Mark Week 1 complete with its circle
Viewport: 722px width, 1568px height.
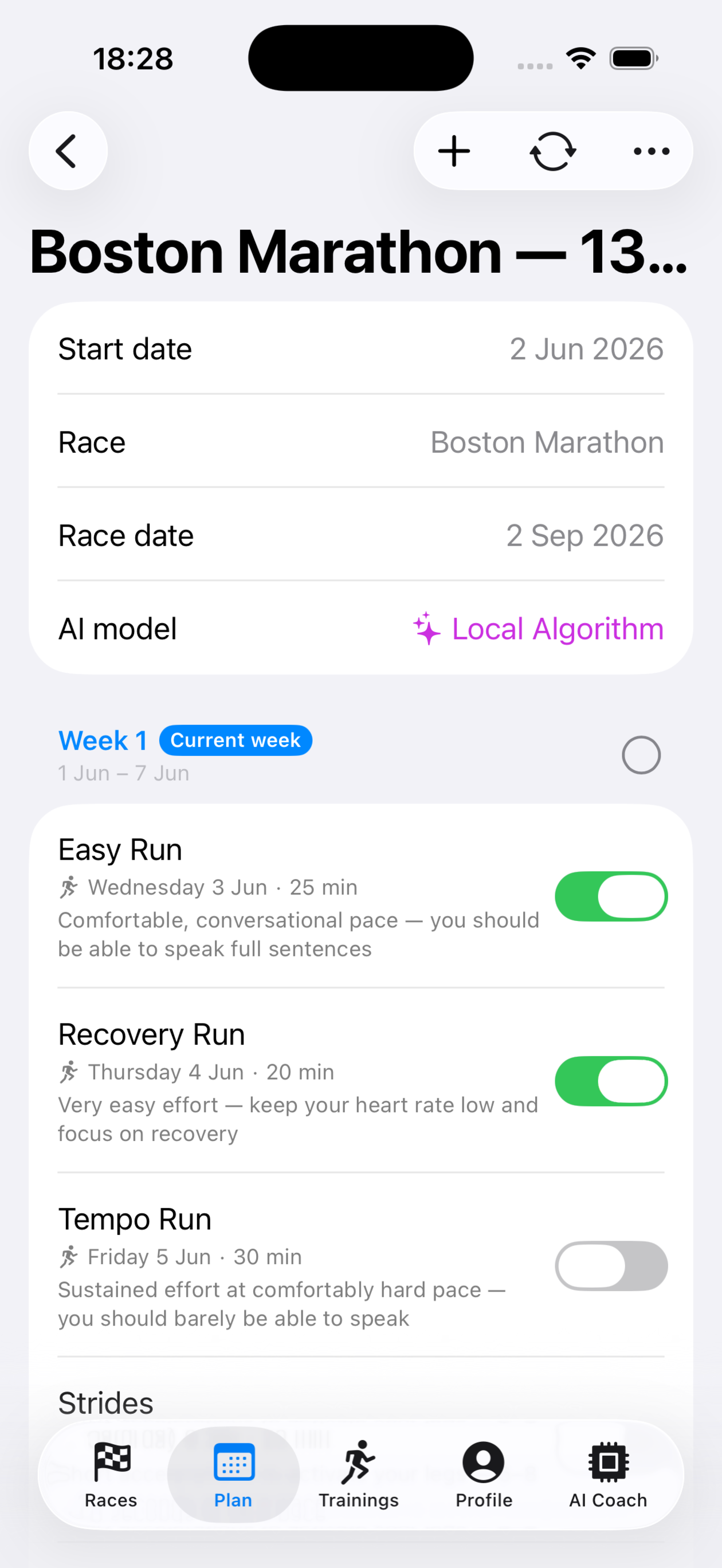(641, 755)
